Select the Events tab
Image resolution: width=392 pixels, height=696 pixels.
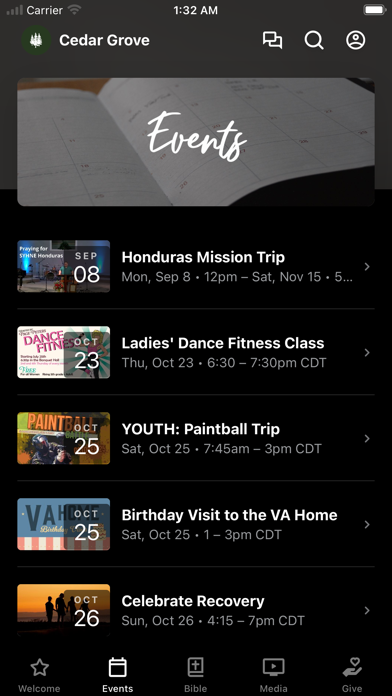pos(118,676)
